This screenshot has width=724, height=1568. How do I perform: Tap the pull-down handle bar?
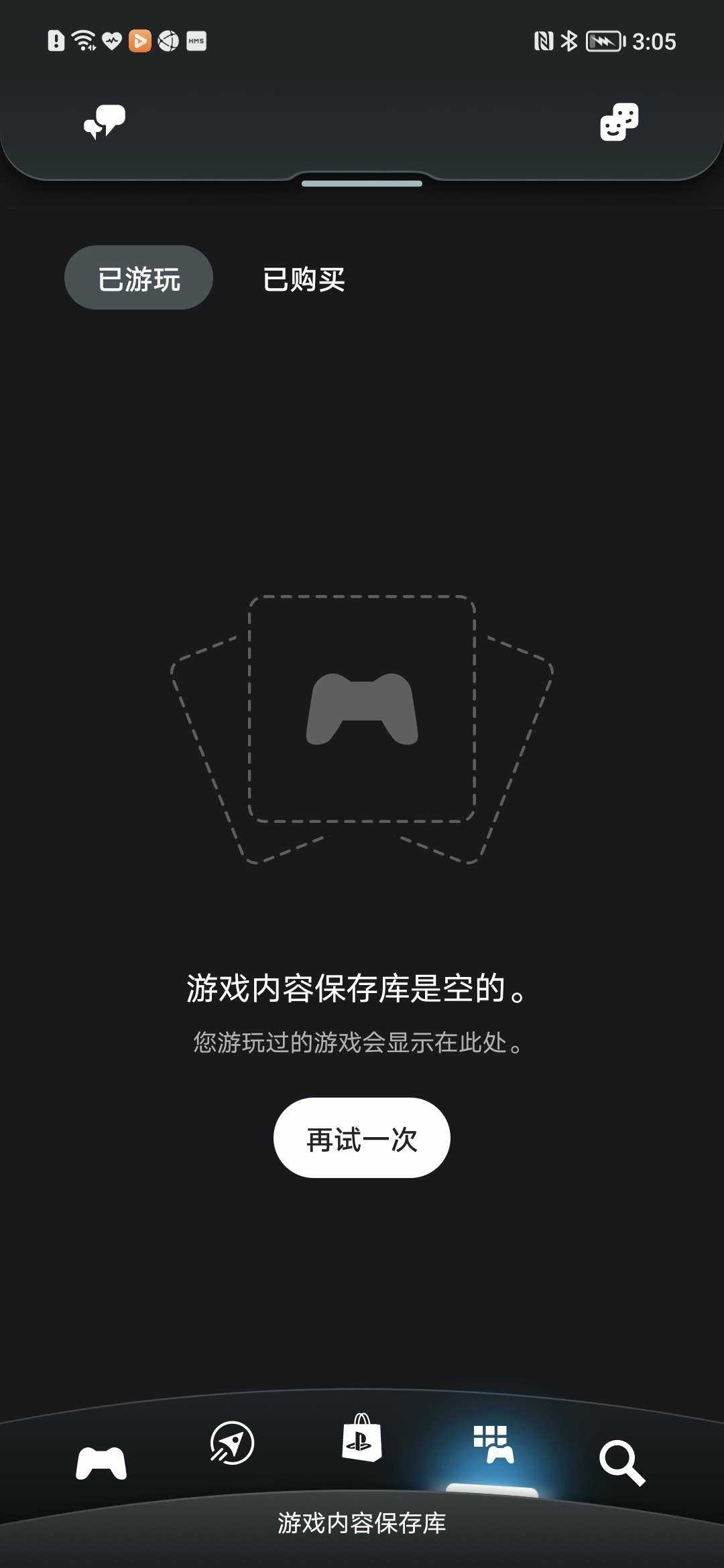pyautogui.click(x=362, y=183)
